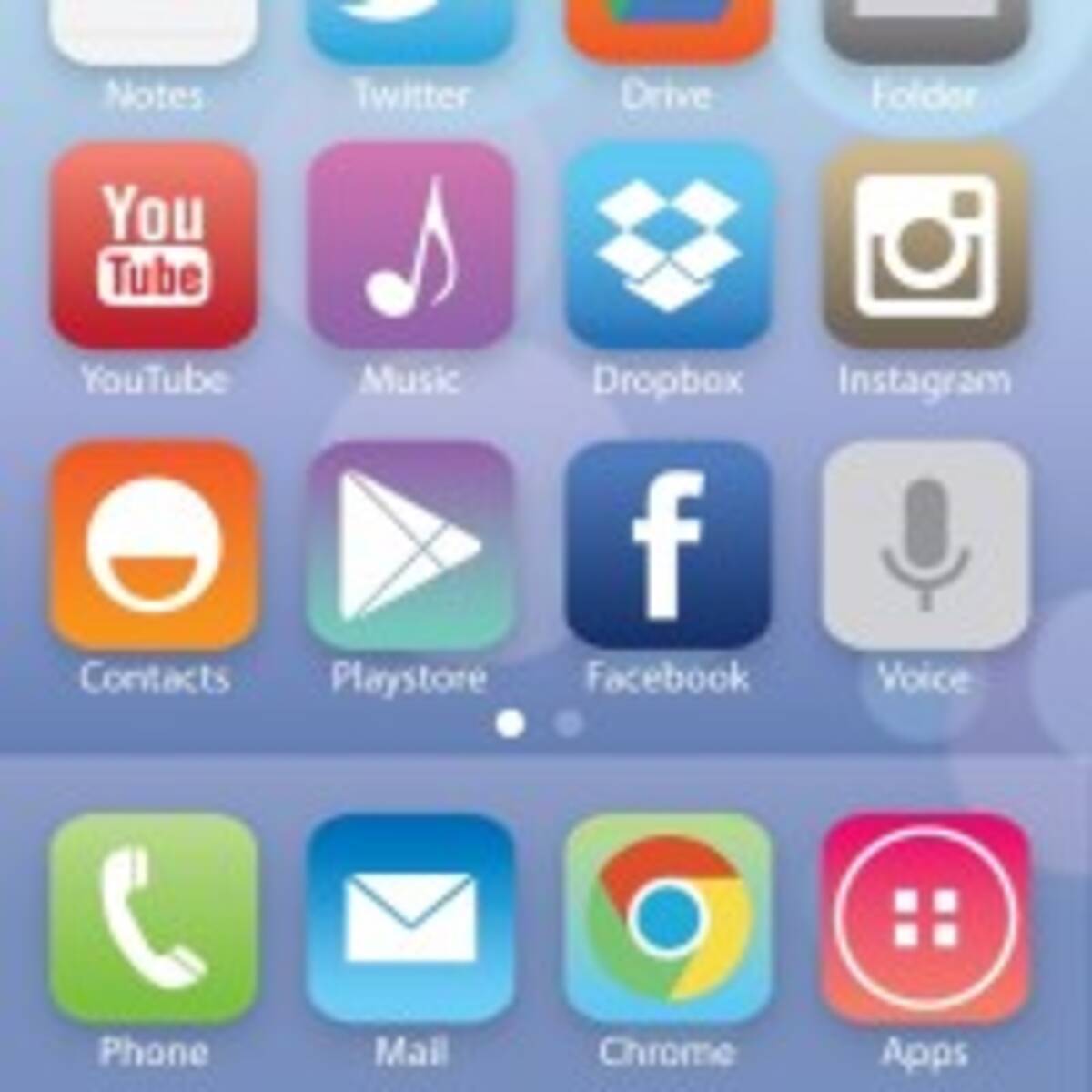The image size is (1092, 1092).
Task: Launch the Music app
Action: point(410,246)
